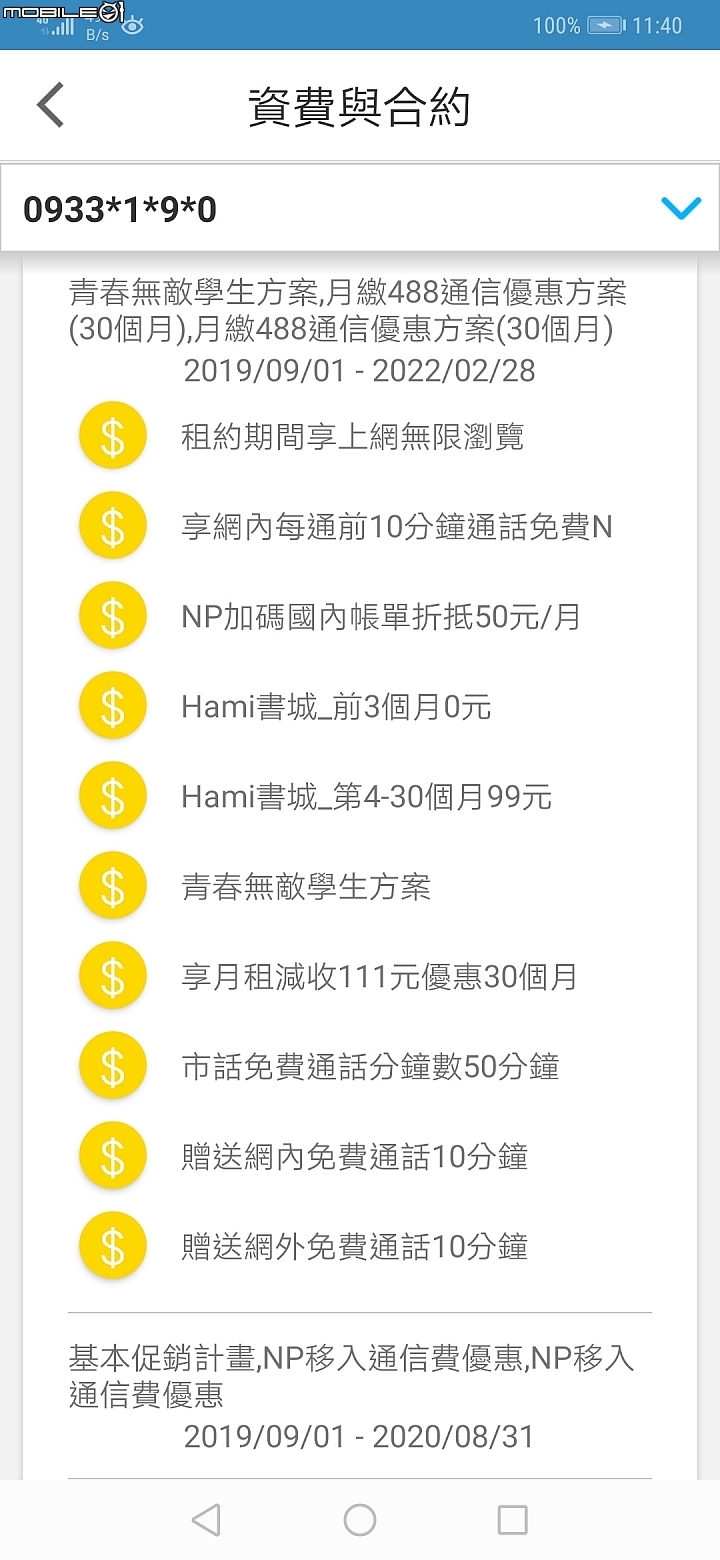Tap the system back button
This screenshot has height=1560, width=720.
coord(206,1520)
